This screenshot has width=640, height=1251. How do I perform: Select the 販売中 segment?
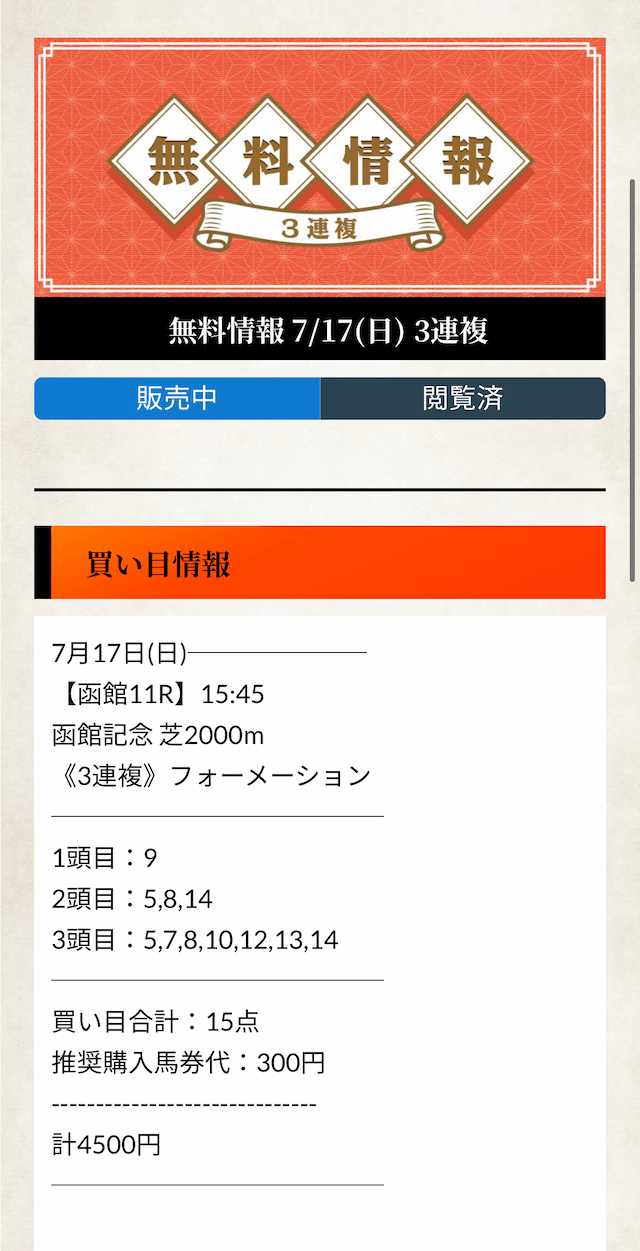[x=177, y=398]
